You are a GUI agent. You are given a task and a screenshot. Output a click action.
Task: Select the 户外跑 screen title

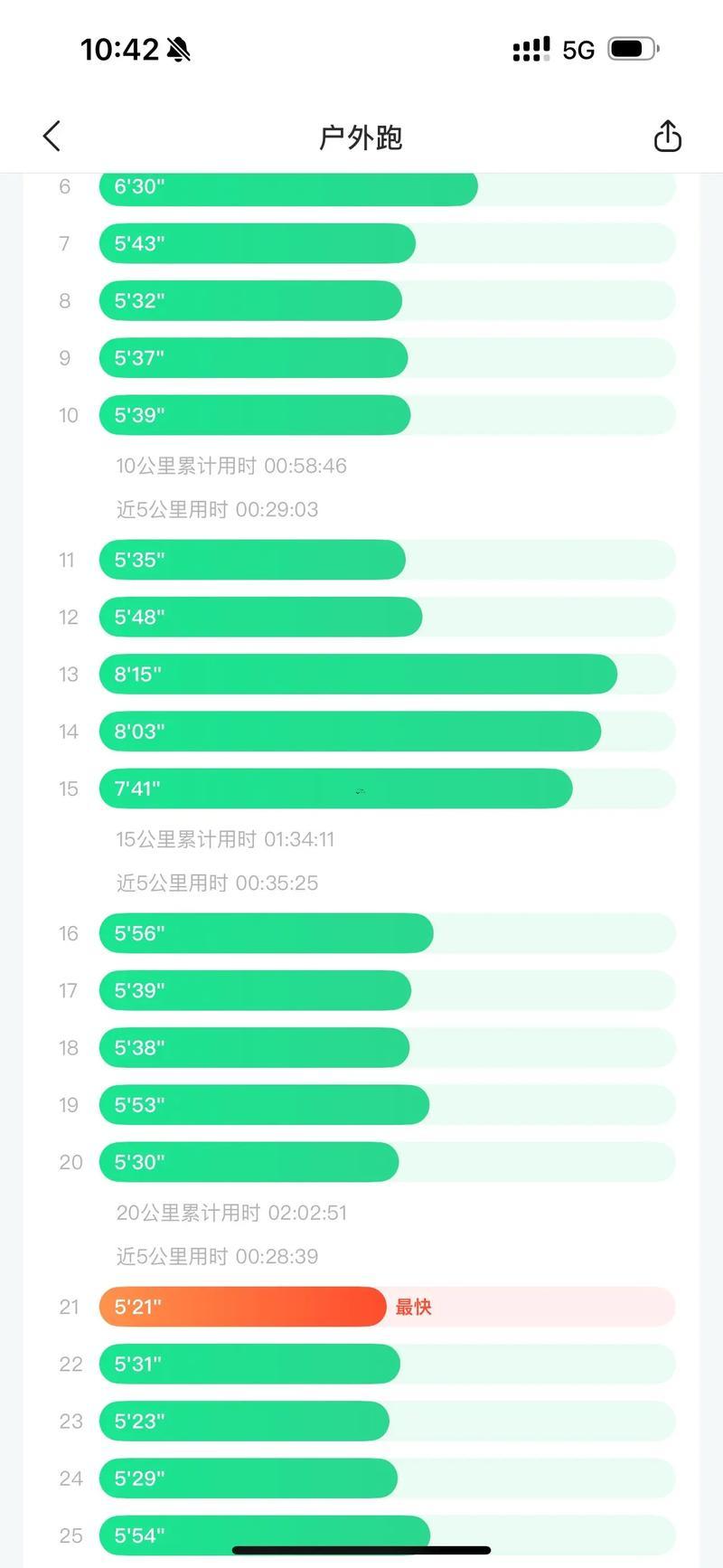(361, 137)
